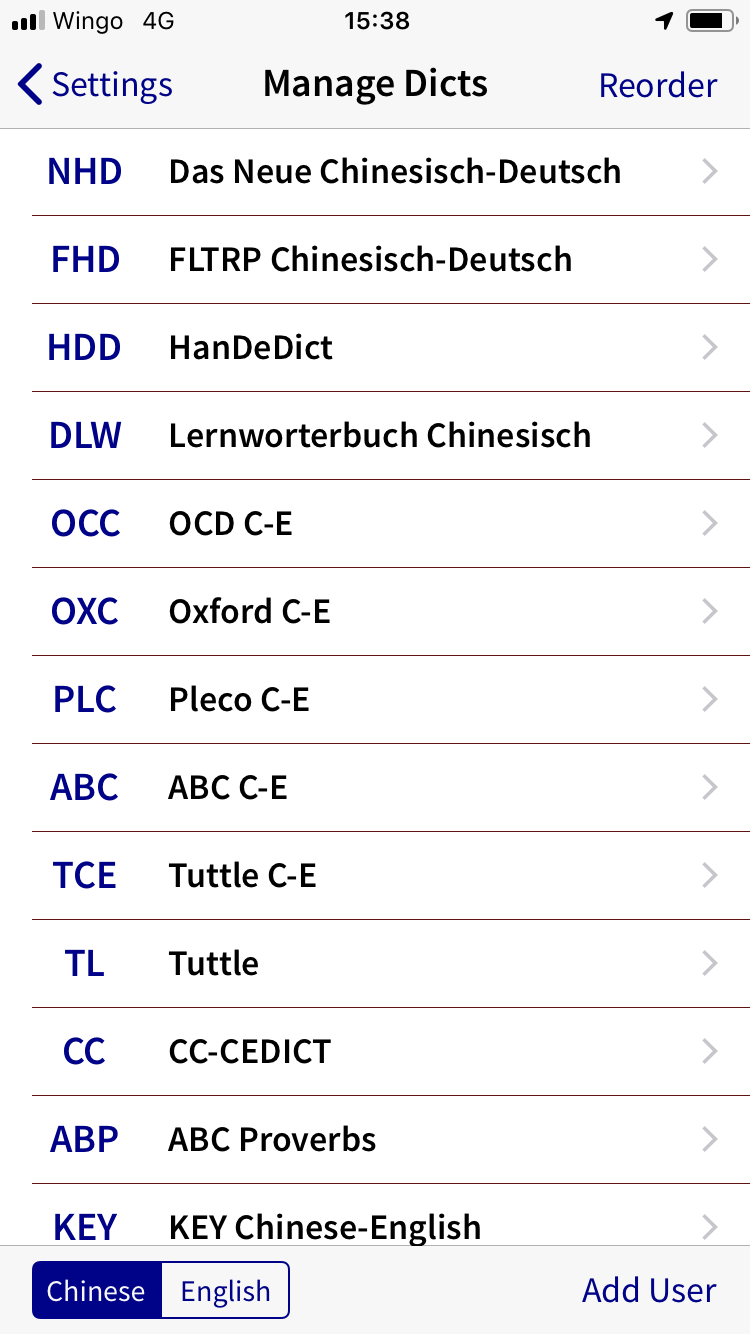Open Oxford C-E settings
The height and width of the screenshot is (1334, 750).
pyautogui.click(x=375, y=612)
